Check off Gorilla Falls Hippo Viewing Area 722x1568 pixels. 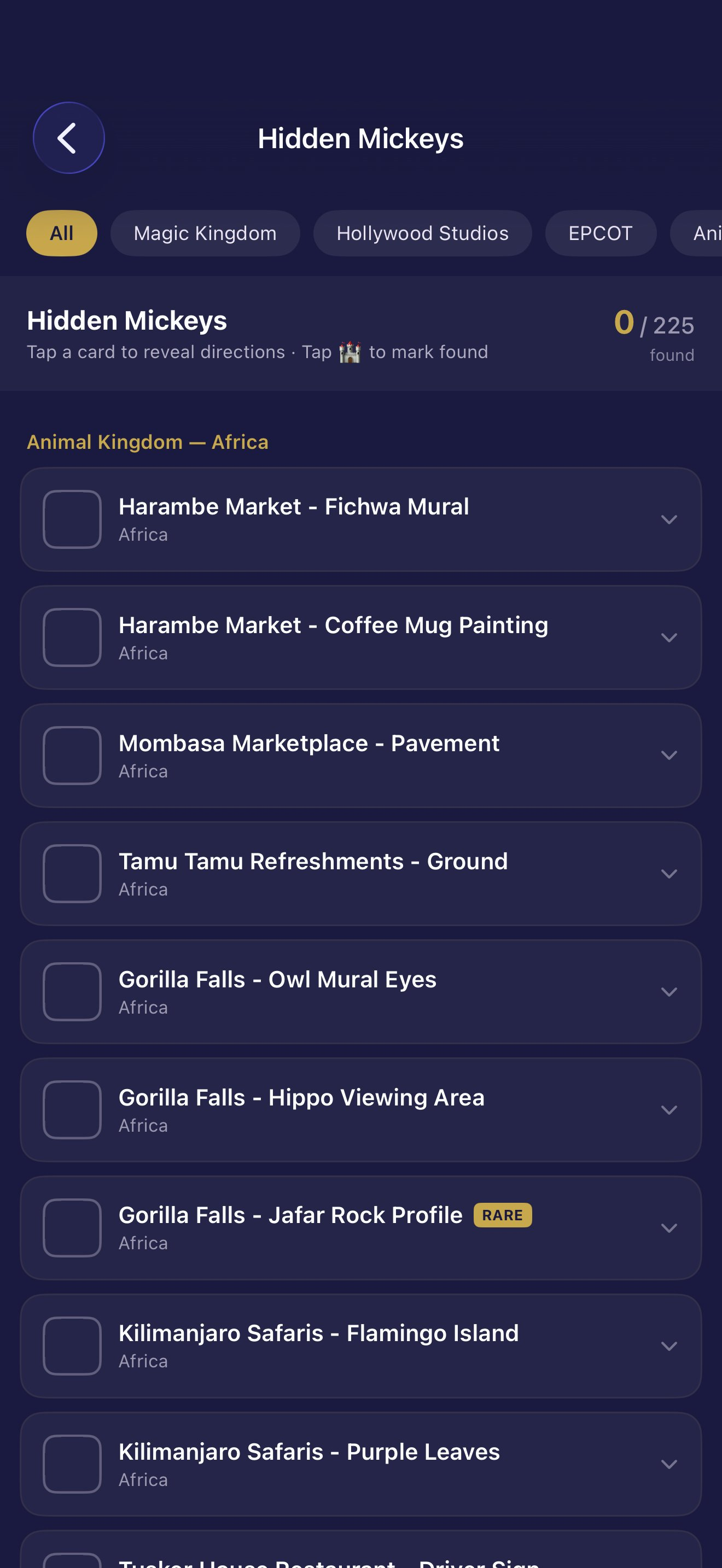click(72, 1110)
